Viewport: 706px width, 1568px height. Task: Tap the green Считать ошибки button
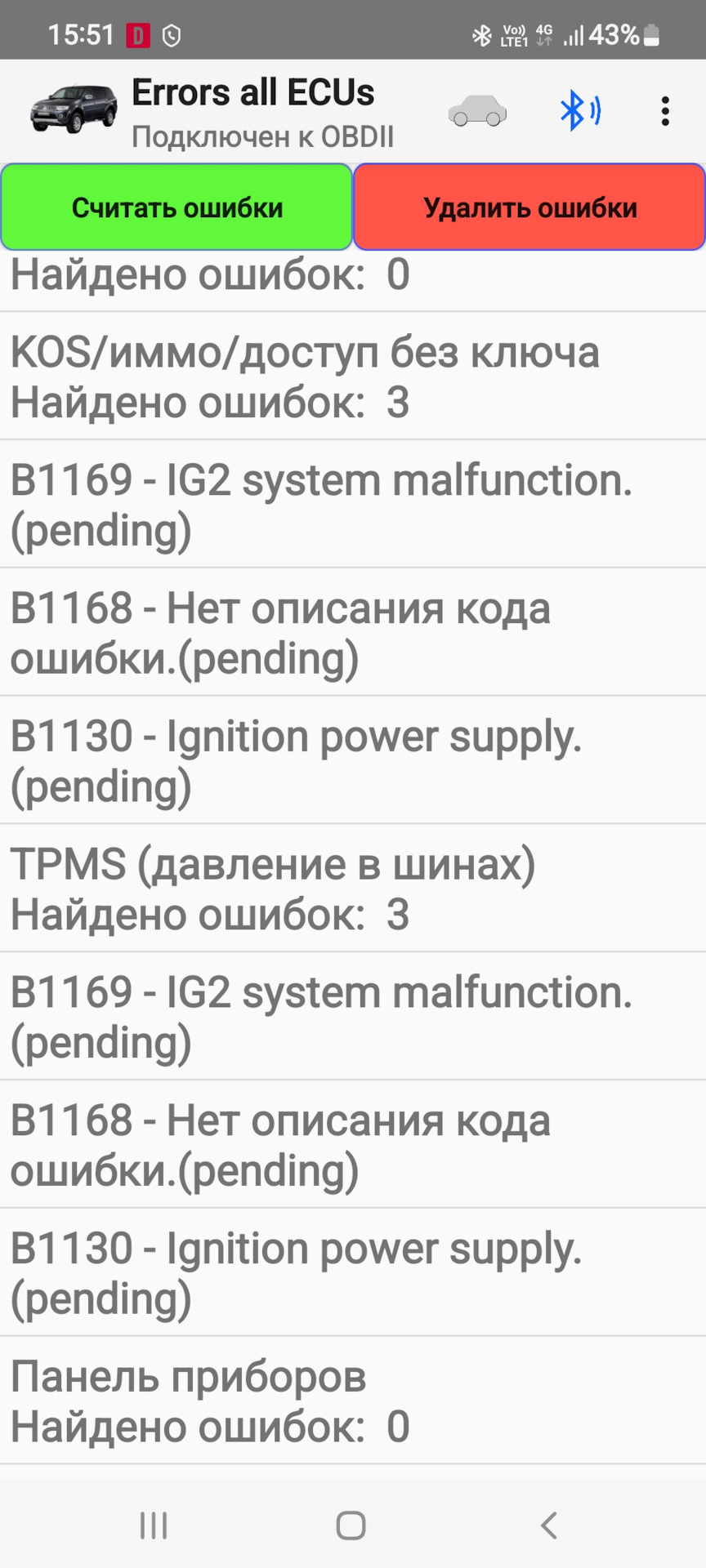click(x=176, y=207)
